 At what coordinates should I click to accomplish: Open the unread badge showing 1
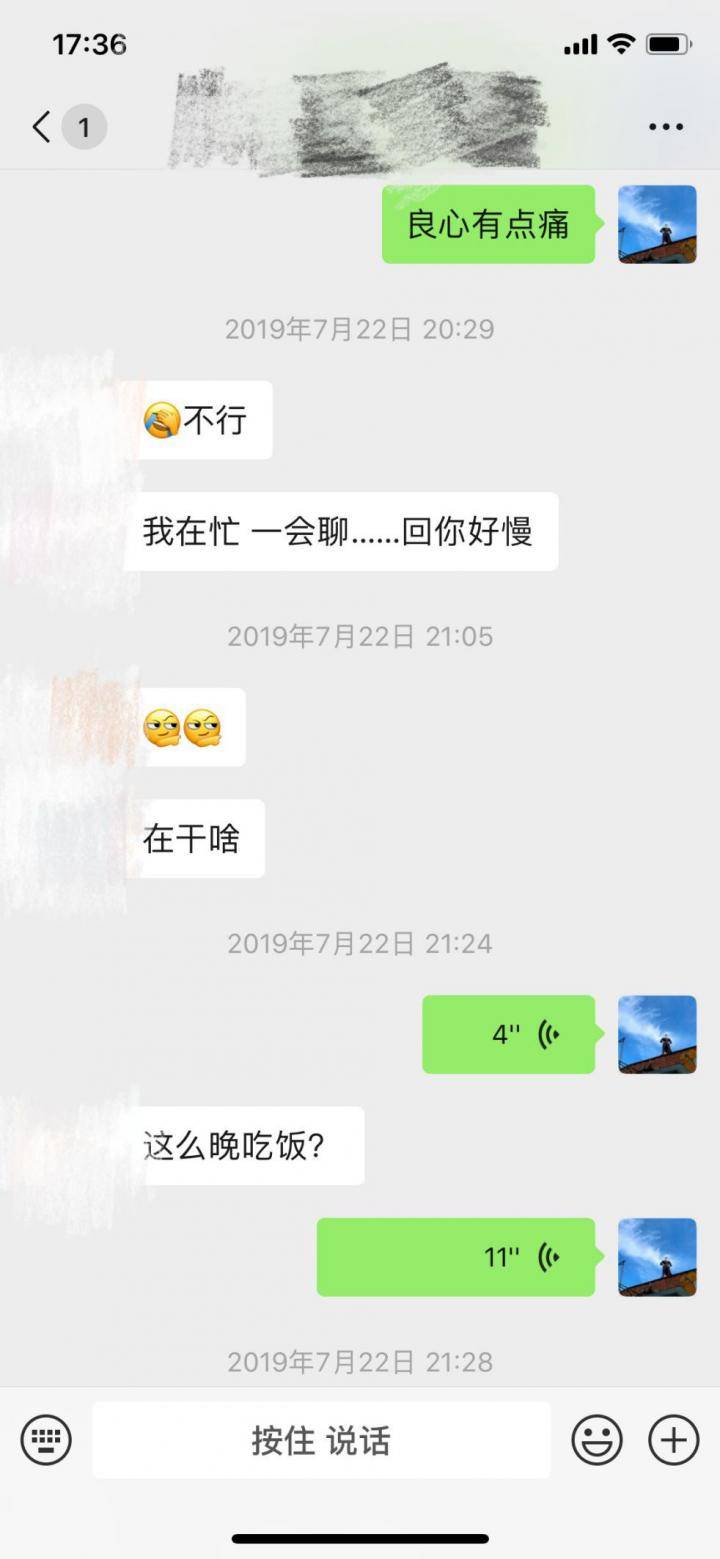point(83,126)
